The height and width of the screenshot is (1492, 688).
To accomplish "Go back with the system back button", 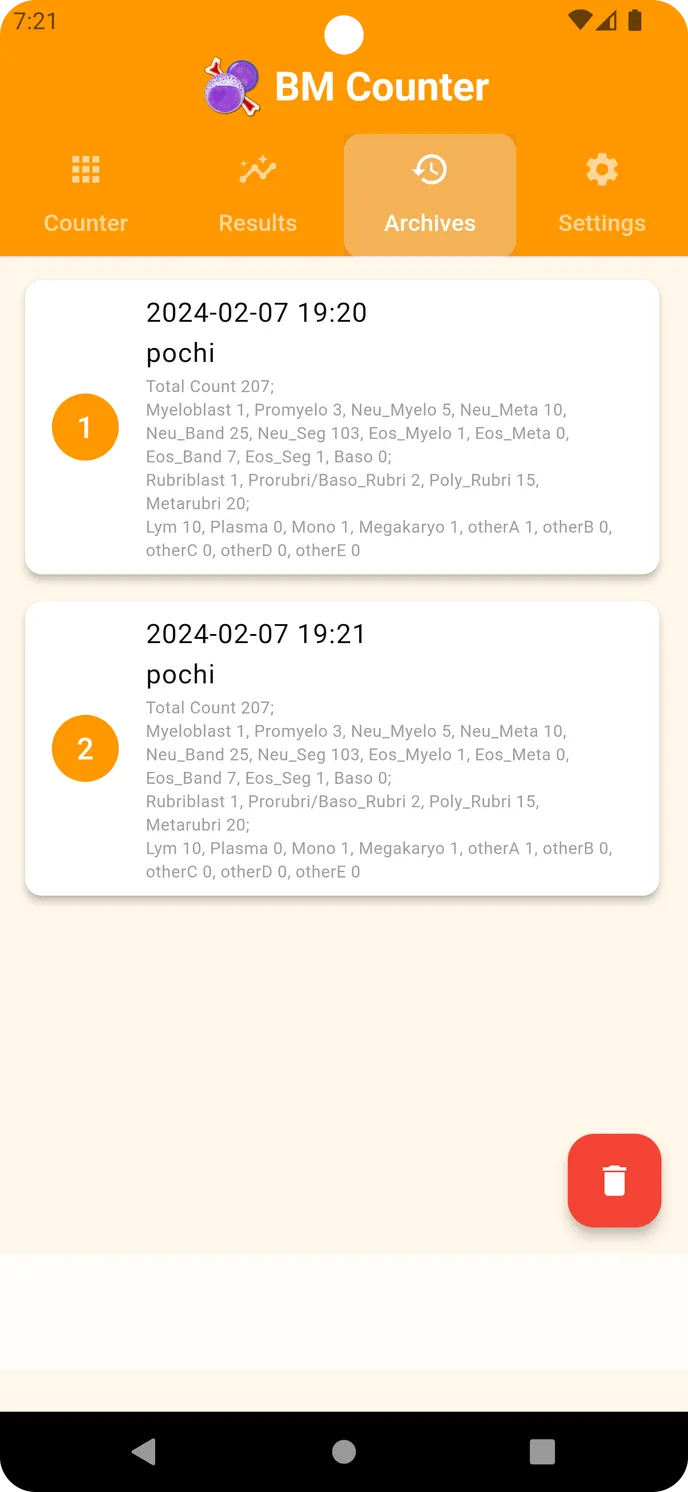I will (144, 1451).
